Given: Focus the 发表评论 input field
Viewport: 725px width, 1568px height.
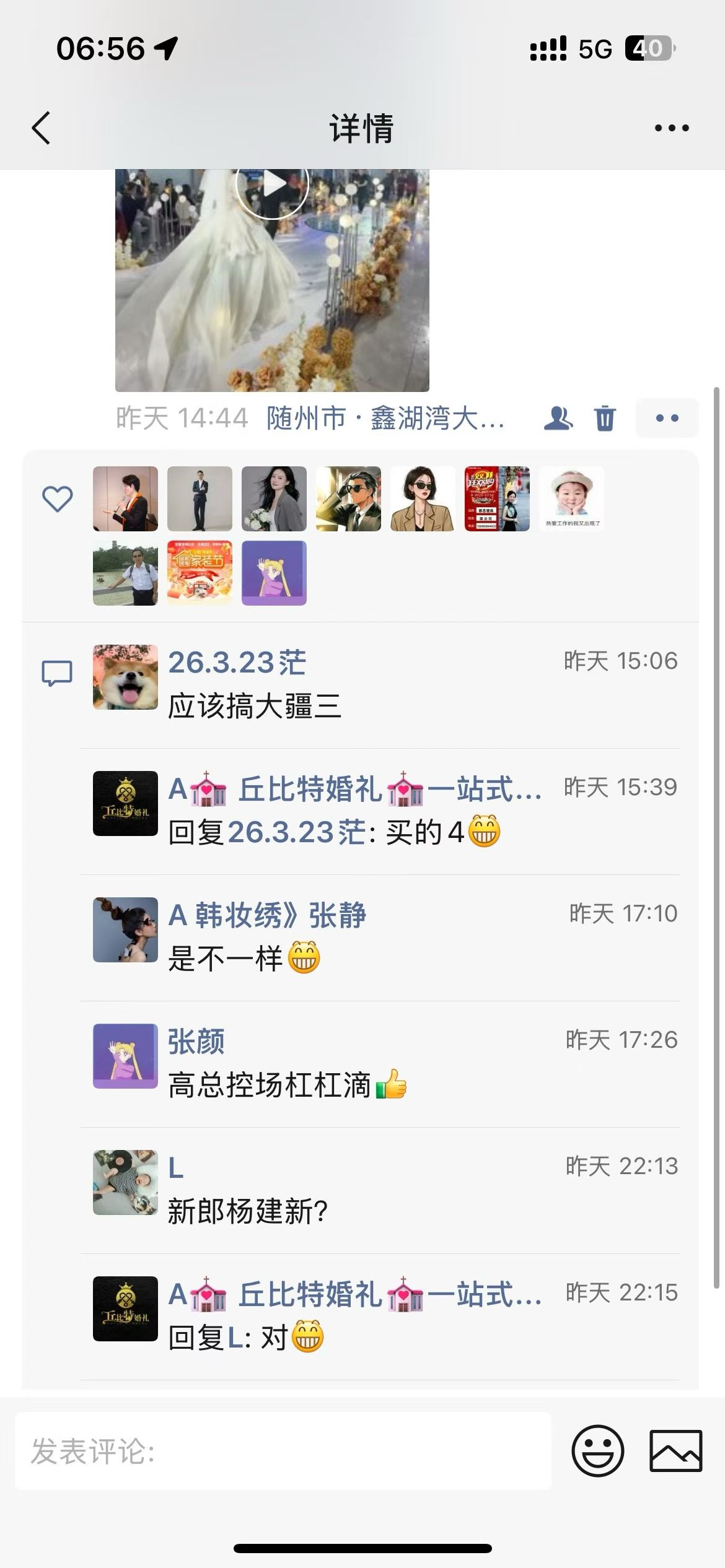Looking at the screenshot, I should [283, 1451].
